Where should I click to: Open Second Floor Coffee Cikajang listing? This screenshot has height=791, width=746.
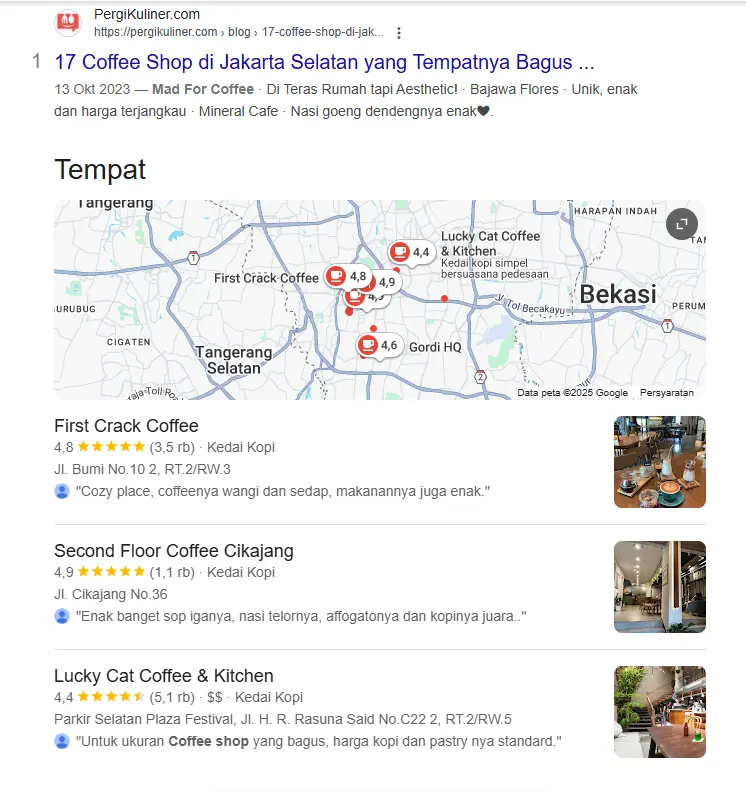tap(173, 551)
